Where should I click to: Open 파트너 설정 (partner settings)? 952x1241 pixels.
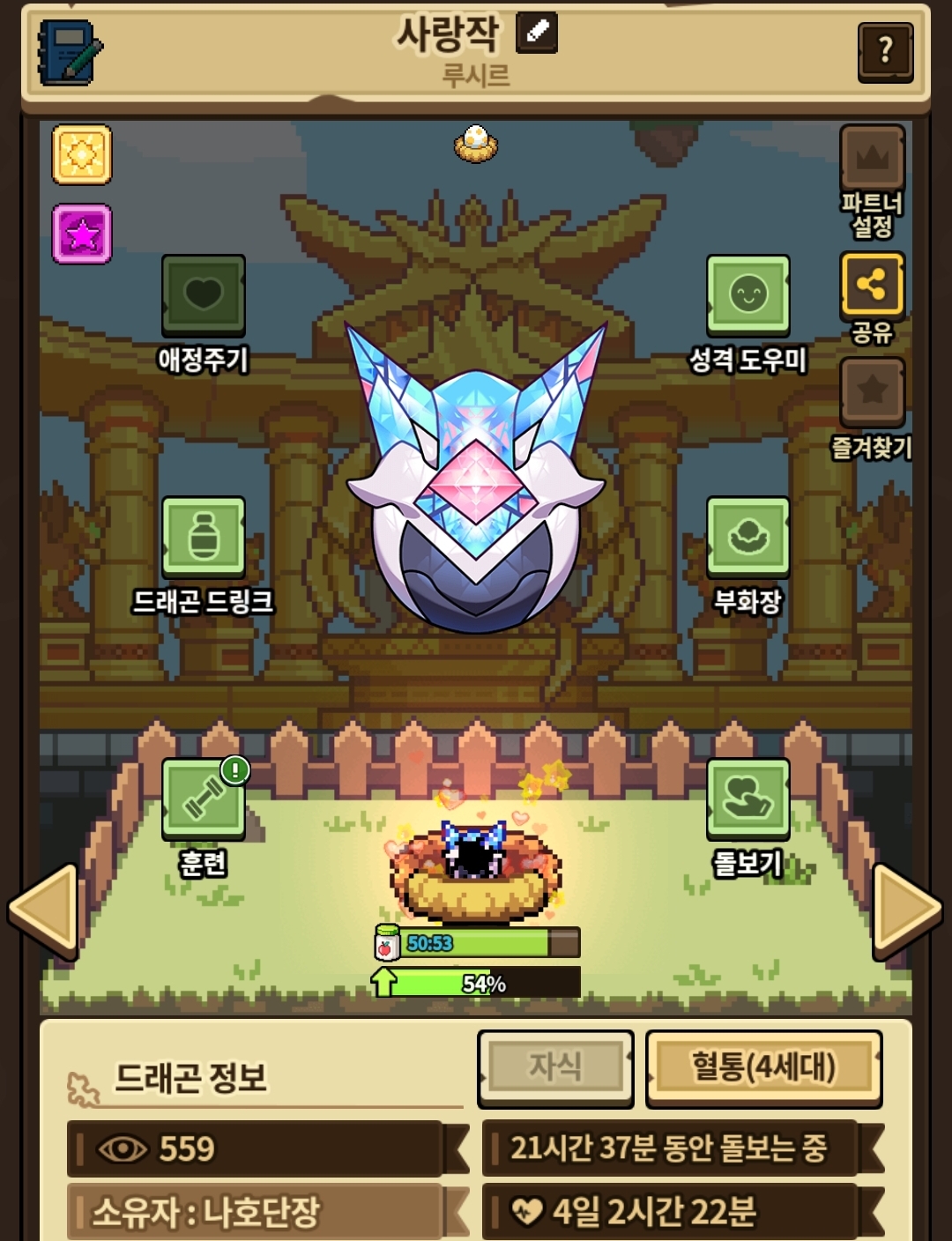[872, 181]
